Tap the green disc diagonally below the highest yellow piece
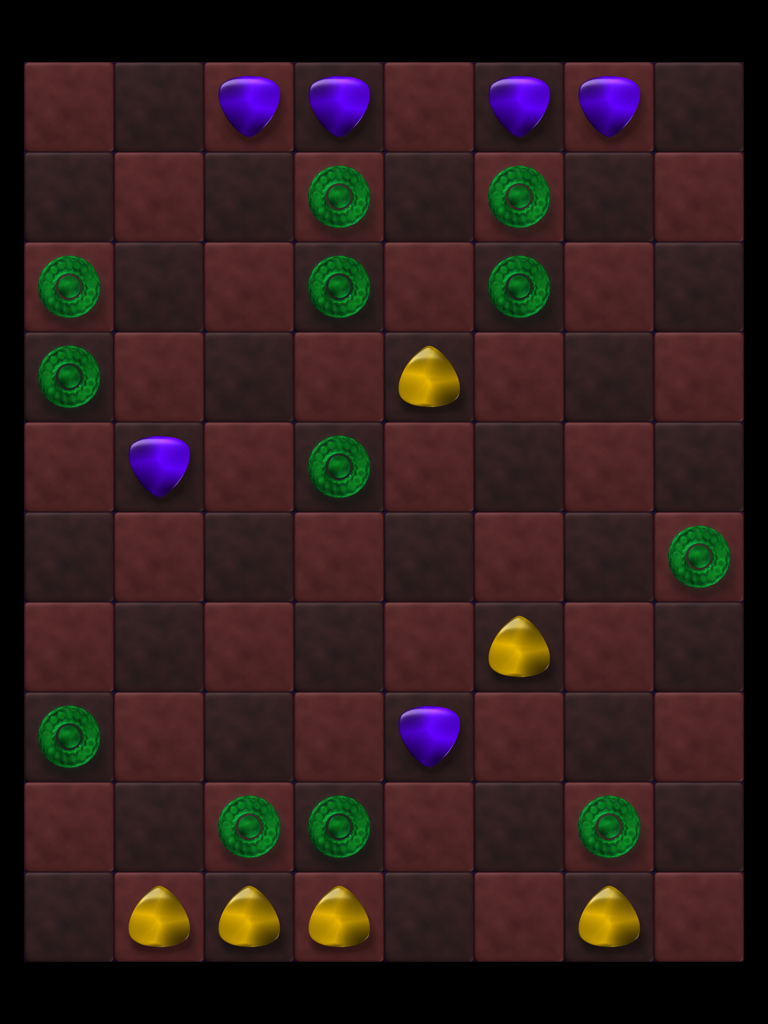This screenshot has height=1024, width=768. (339, 467)
